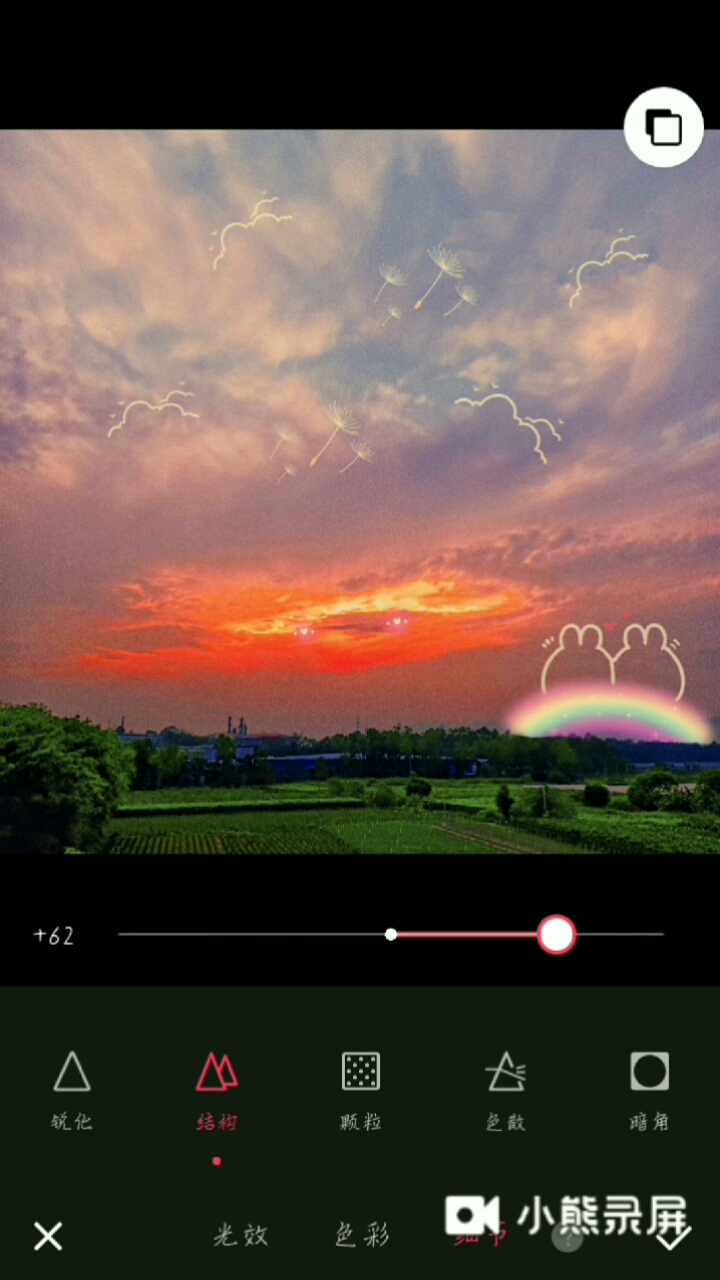720x1280 pixels.
Task: Confirm edits with the checkmark
Action: click(672, 1238)
